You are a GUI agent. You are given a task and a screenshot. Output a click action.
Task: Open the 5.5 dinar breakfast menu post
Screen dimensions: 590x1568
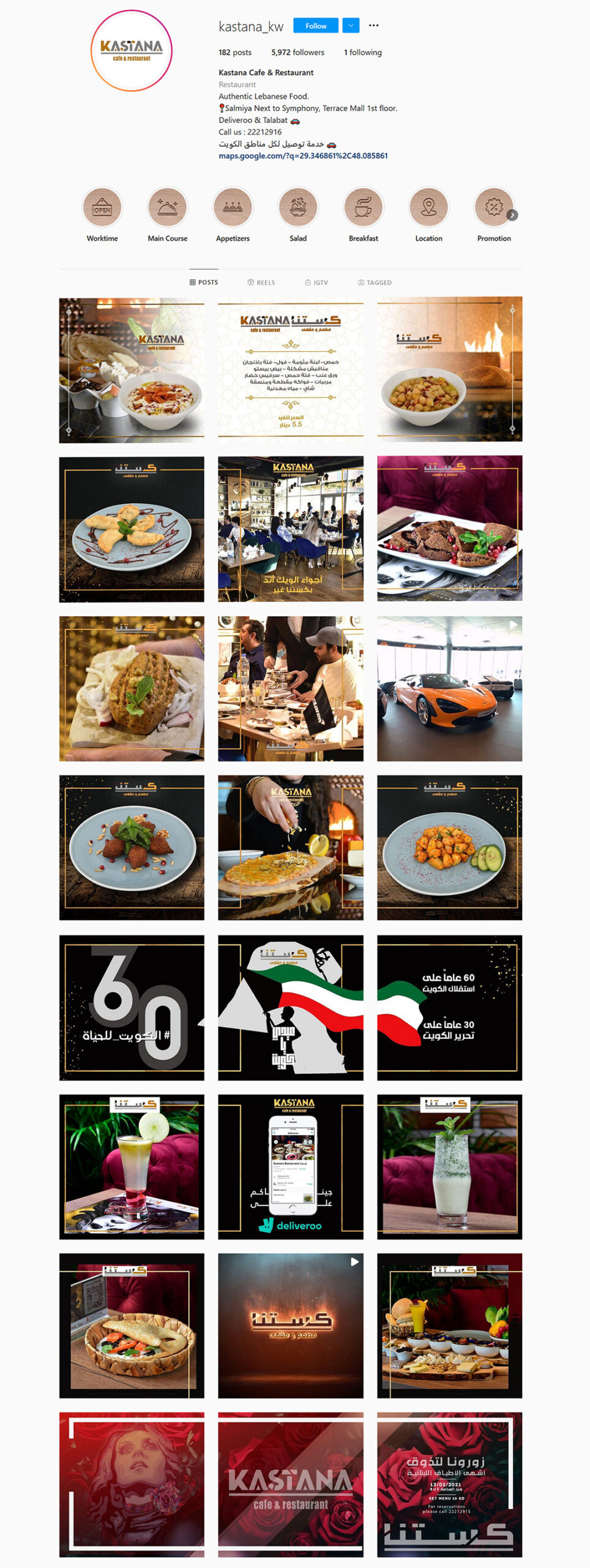291,370
